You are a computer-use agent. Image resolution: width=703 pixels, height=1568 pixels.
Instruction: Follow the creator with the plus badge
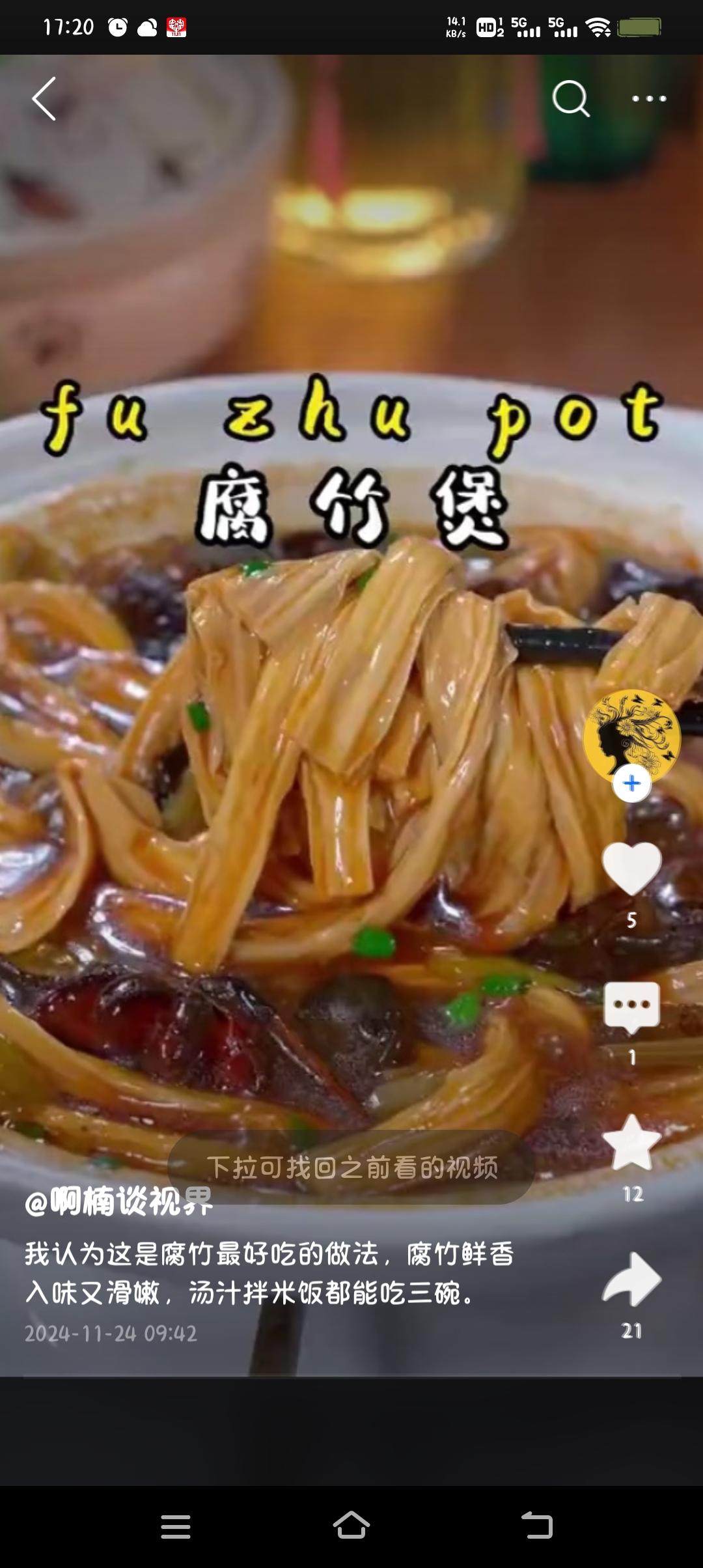(x=631, y=784)
